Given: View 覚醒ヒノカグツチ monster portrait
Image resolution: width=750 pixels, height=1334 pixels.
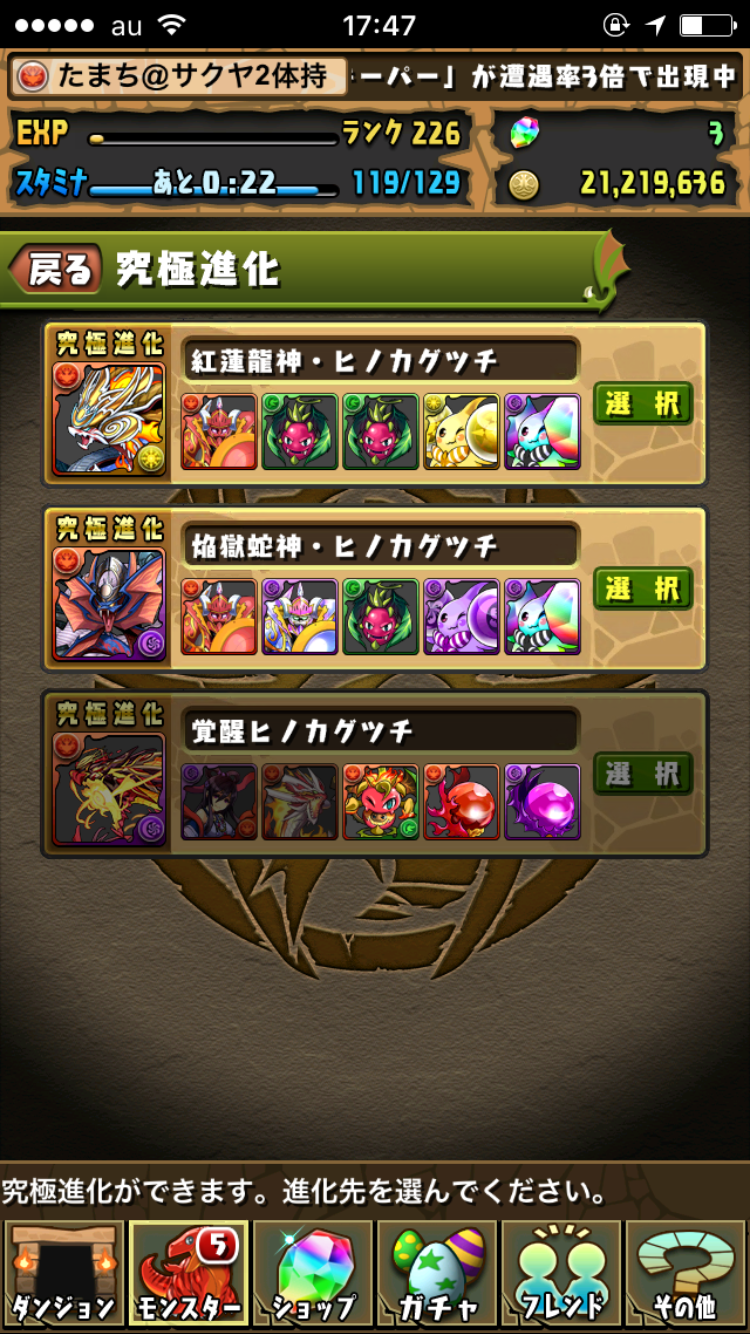Looking at the screenshot, I should [x=108, y=787].
